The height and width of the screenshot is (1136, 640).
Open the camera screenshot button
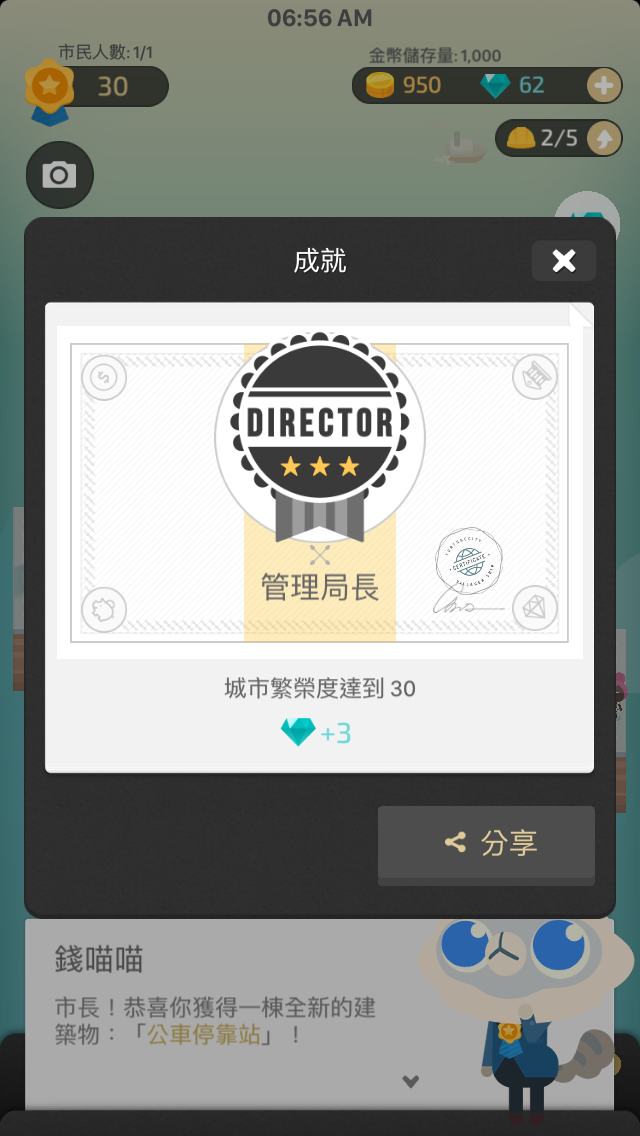coord(59,175)
